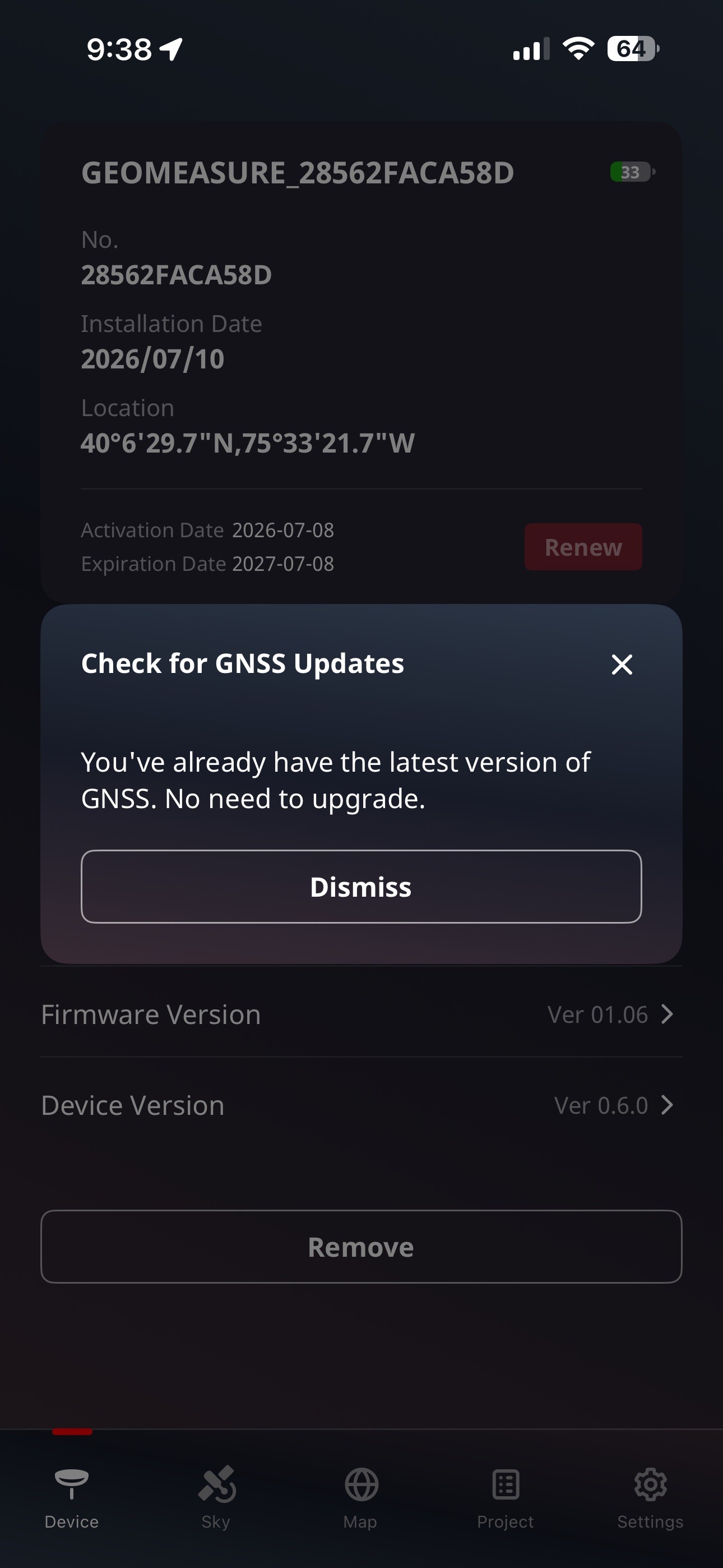Switch to the Map tab
Image resolution: width=723 pixels, height=1568 pixels.
361,1497
